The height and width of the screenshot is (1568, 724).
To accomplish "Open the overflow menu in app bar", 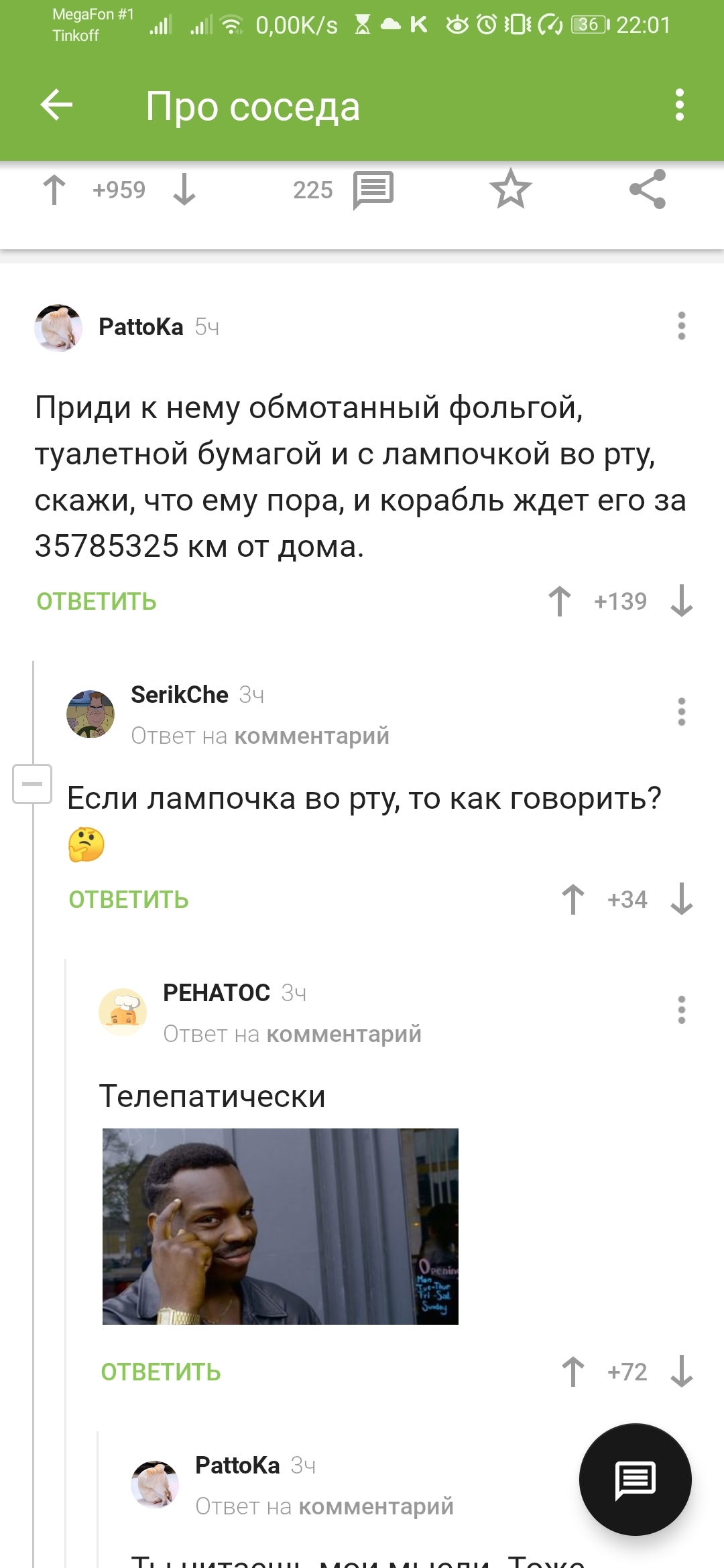I will point(680,105).
